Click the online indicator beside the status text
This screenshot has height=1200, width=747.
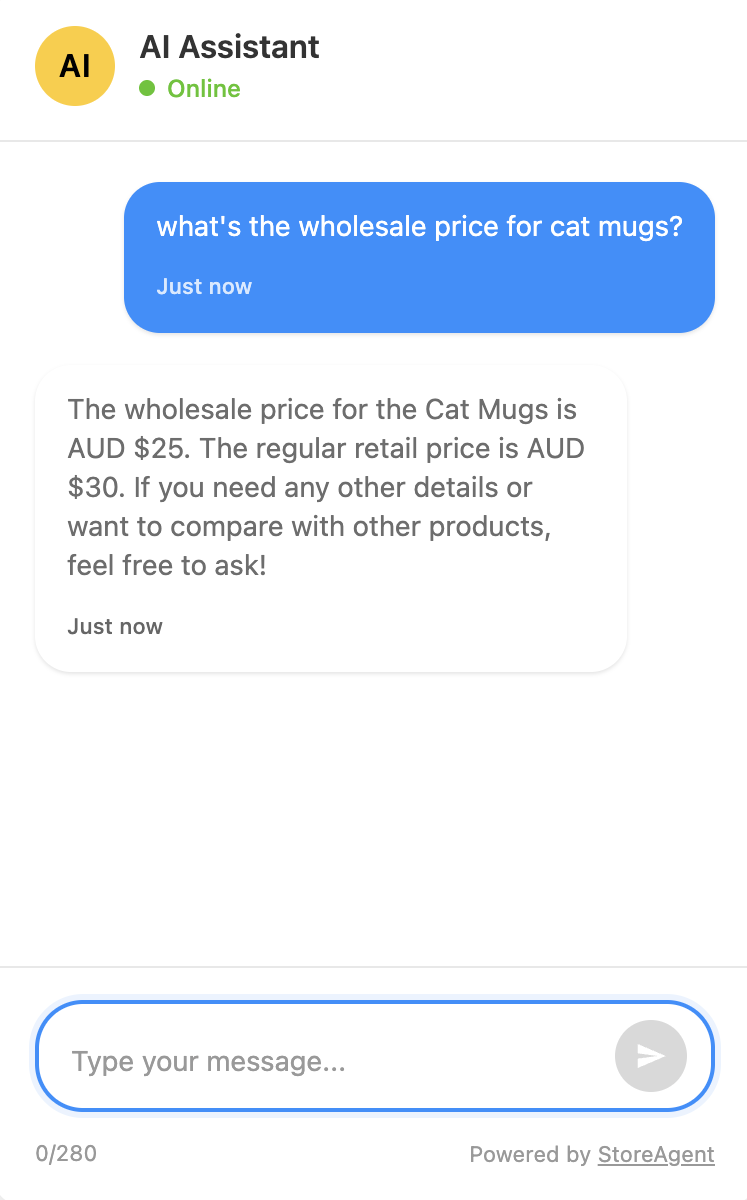(x=148, y=89)
